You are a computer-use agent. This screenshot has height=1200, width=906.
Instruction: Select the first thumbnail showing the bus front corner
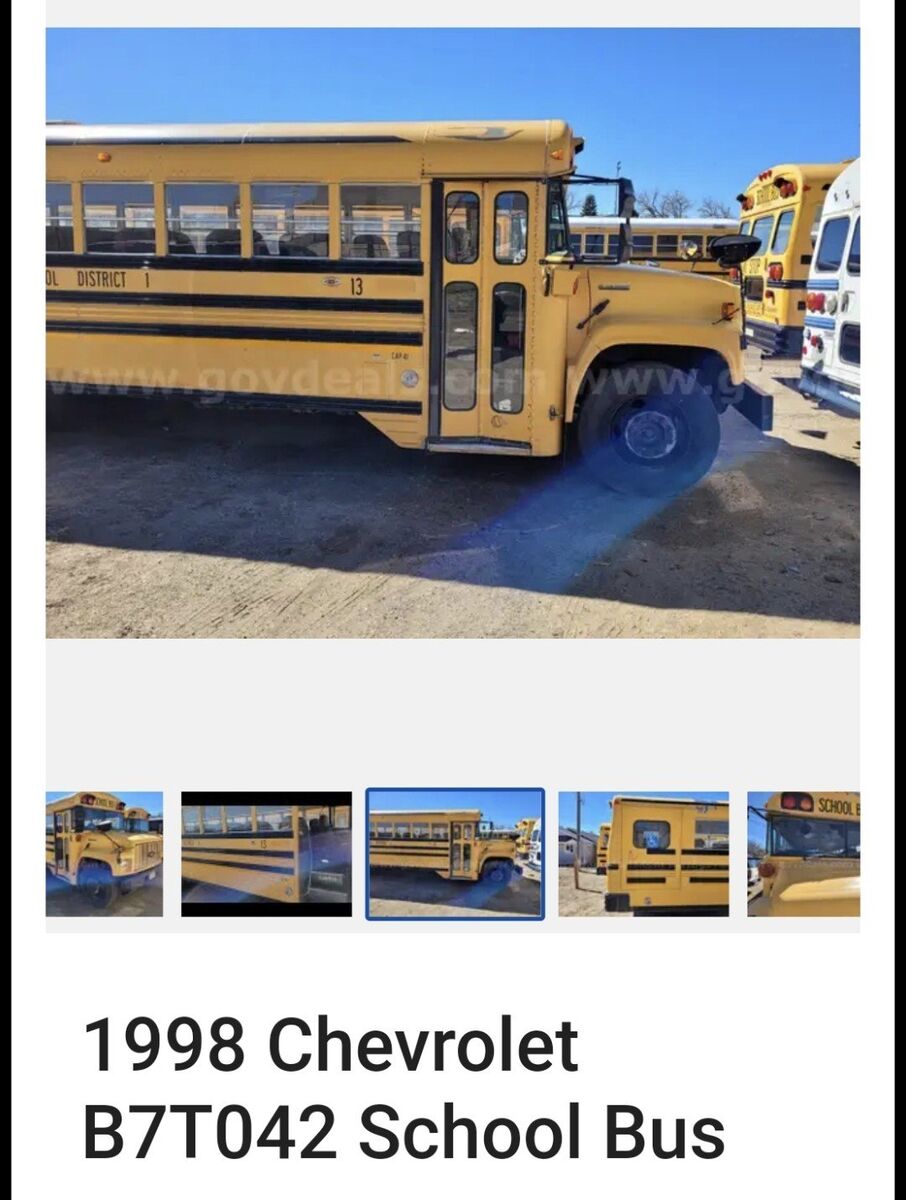(x=104, y=854)
